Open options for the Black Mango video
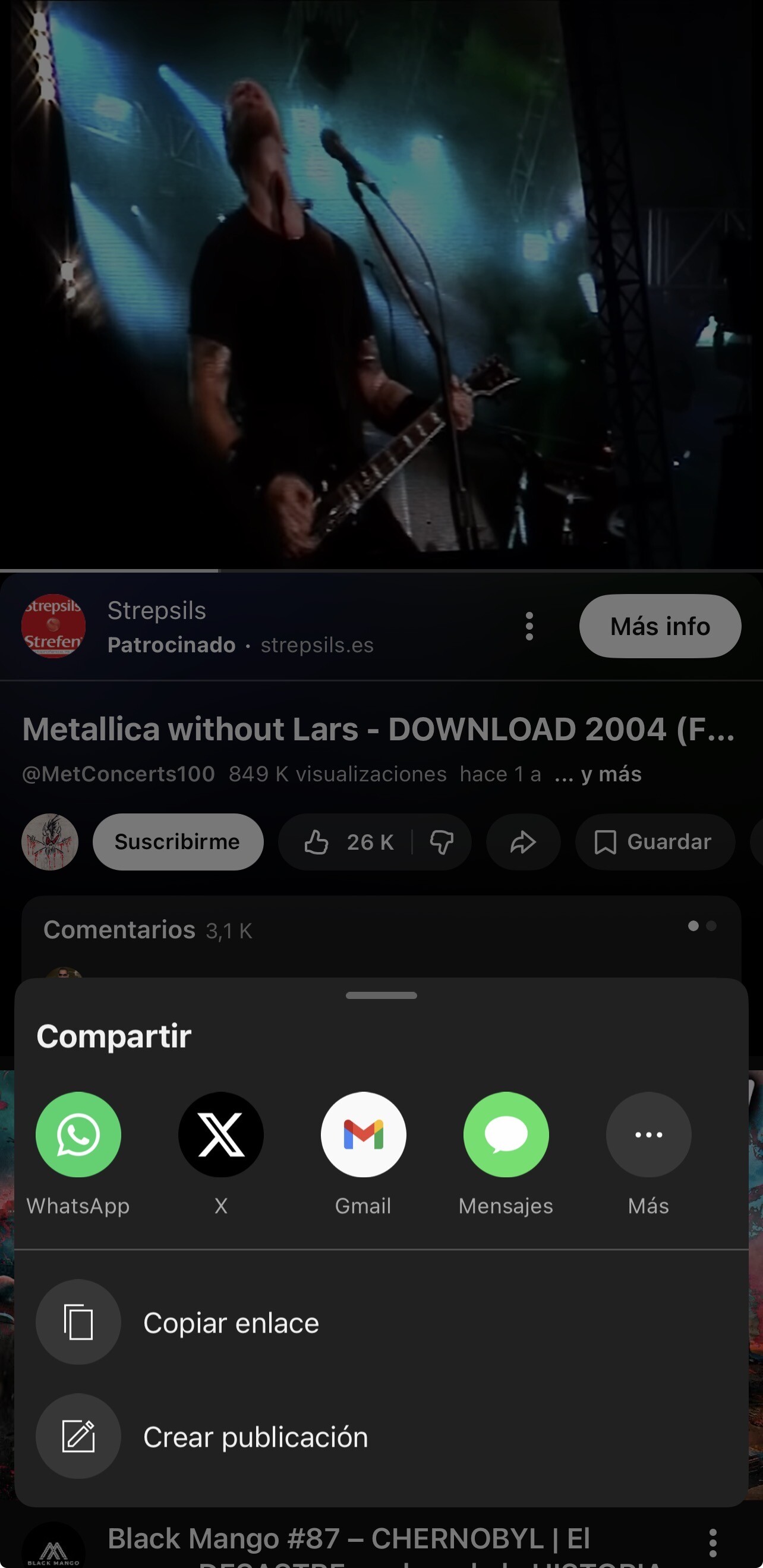Viewport: 763px width, 1568px height. tap(712, 1542)
